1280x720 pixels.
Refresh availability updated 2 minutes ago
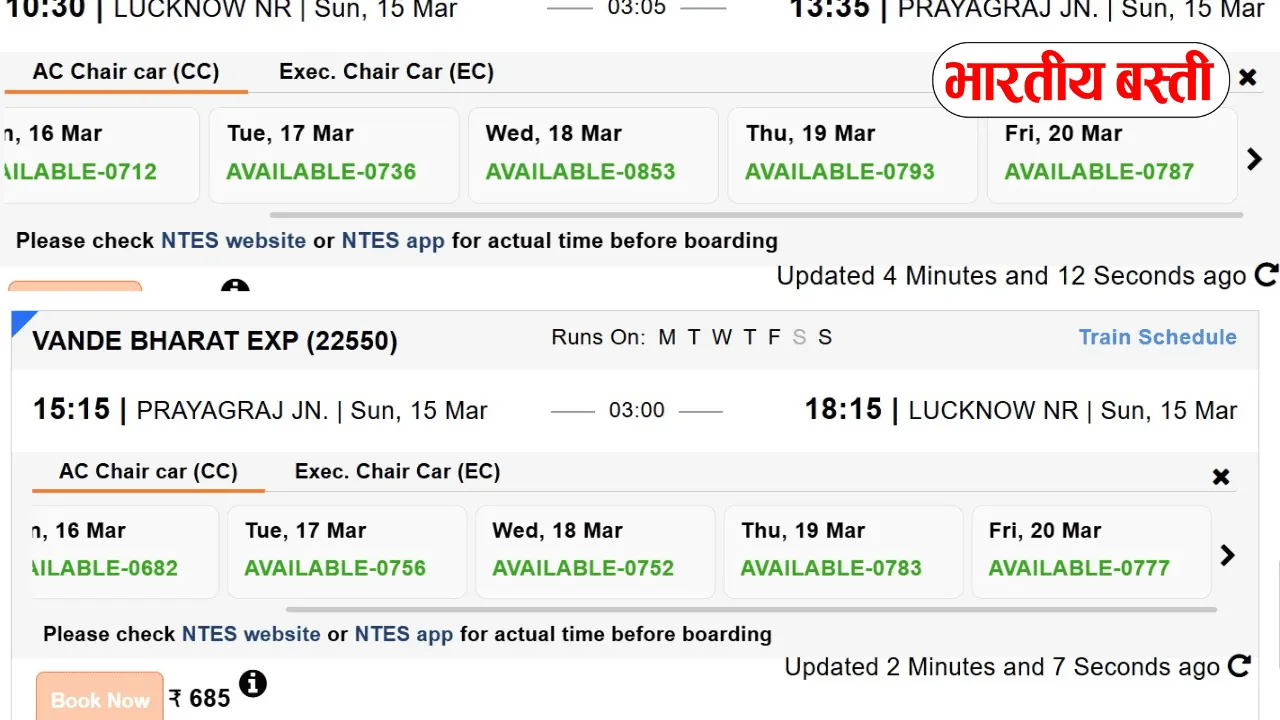1240,666
